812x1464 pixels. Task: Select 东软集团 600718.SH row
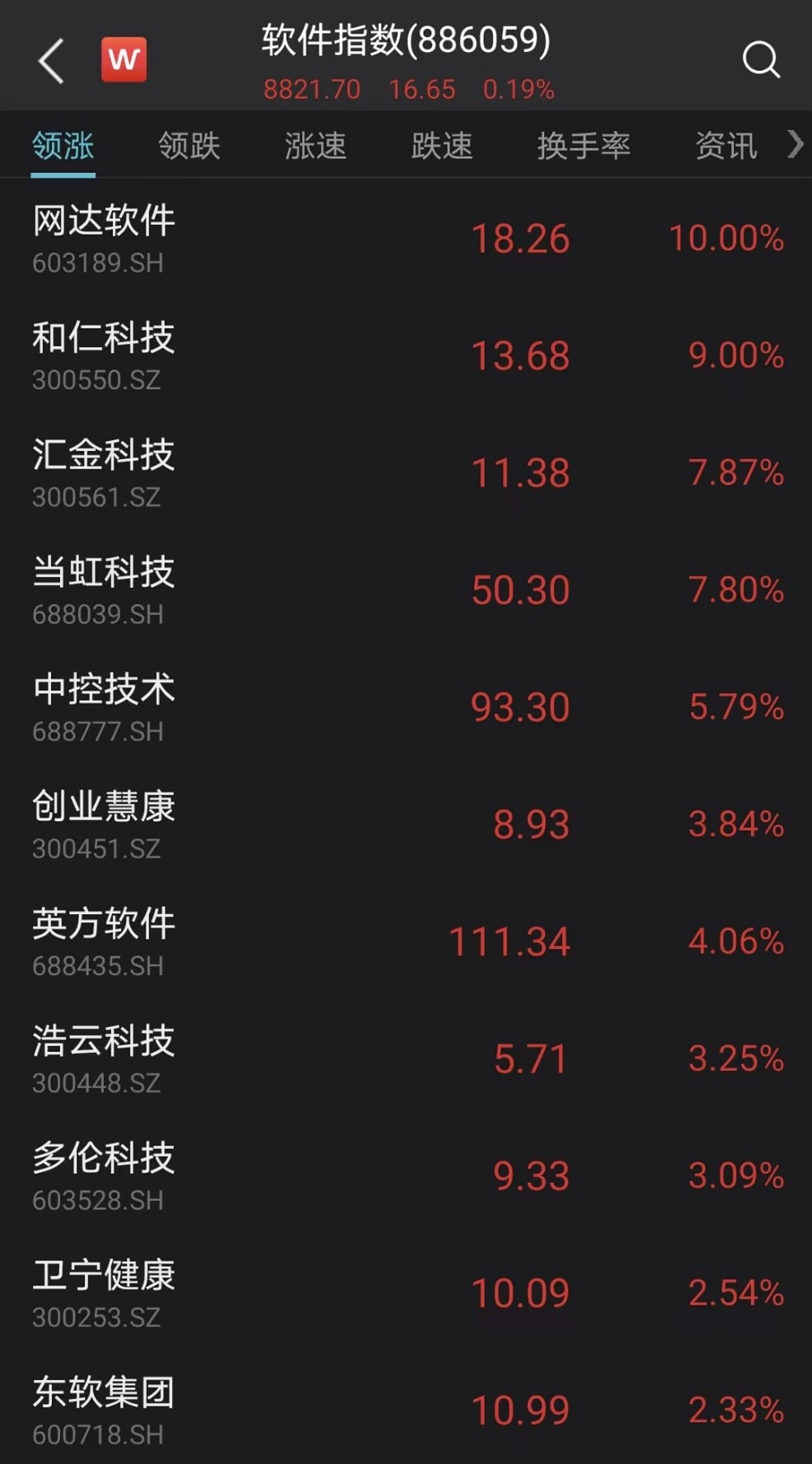point(406,1409)
